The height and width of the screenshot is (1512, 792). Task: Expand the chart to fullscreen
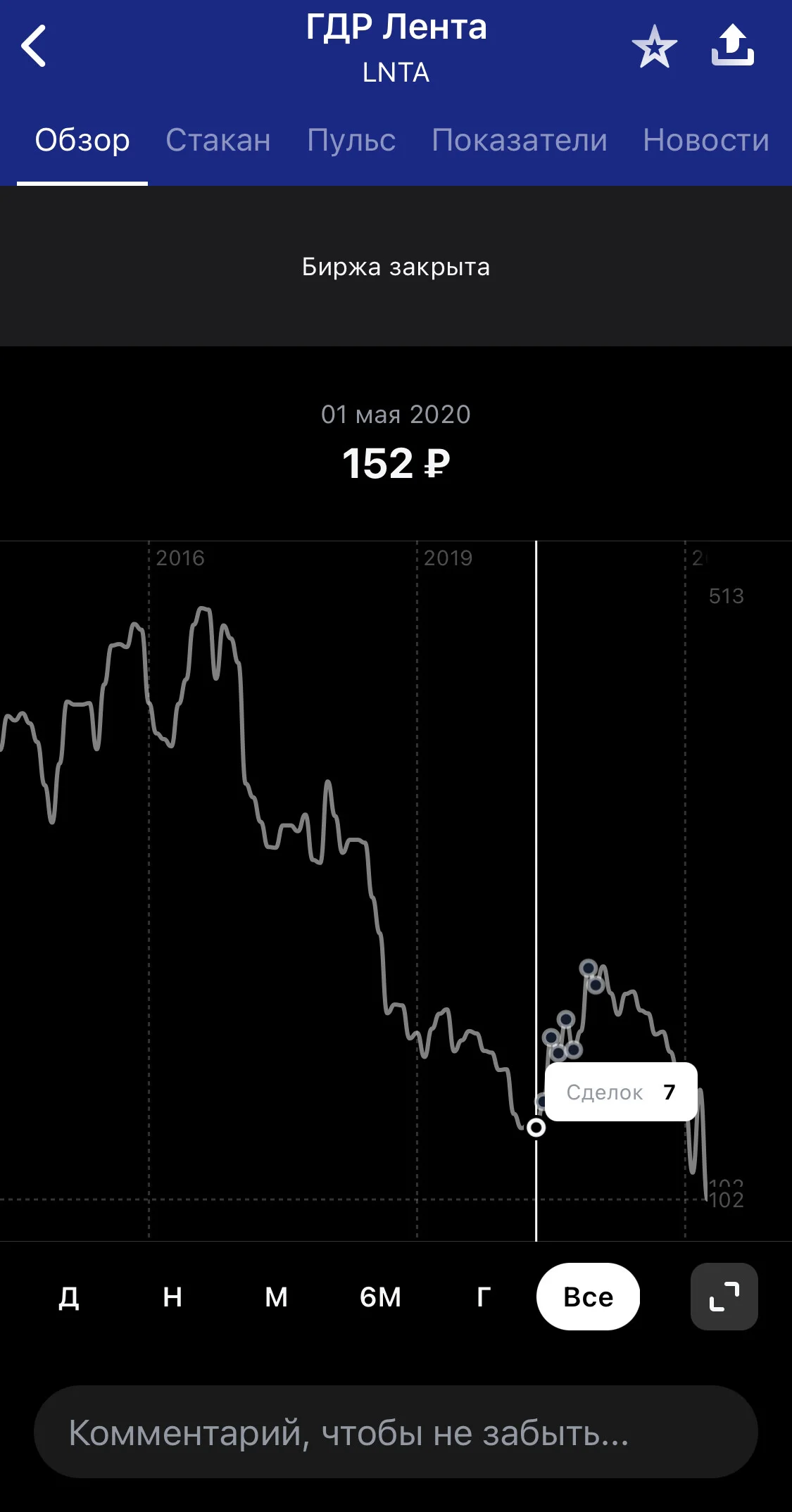724,1297
